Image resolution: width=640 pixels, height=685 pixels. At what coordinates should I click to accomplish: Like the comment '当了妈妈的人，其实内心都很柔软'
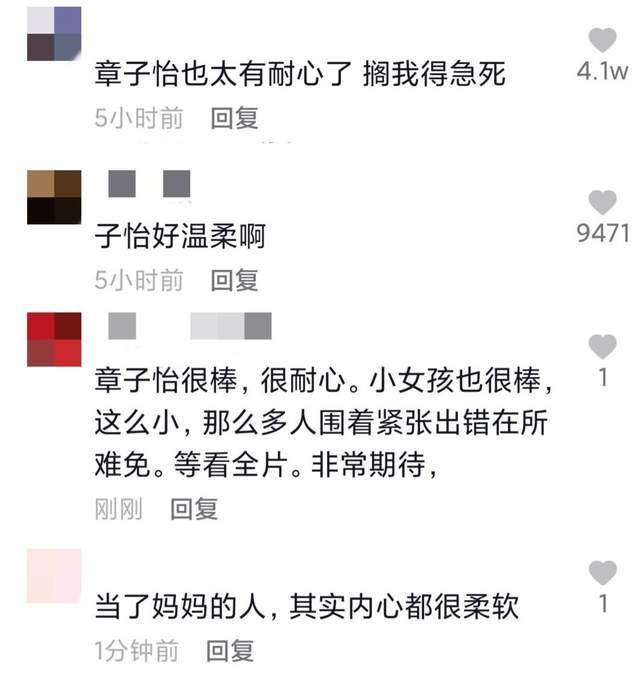pyautogui.click(x=602, y=573)
